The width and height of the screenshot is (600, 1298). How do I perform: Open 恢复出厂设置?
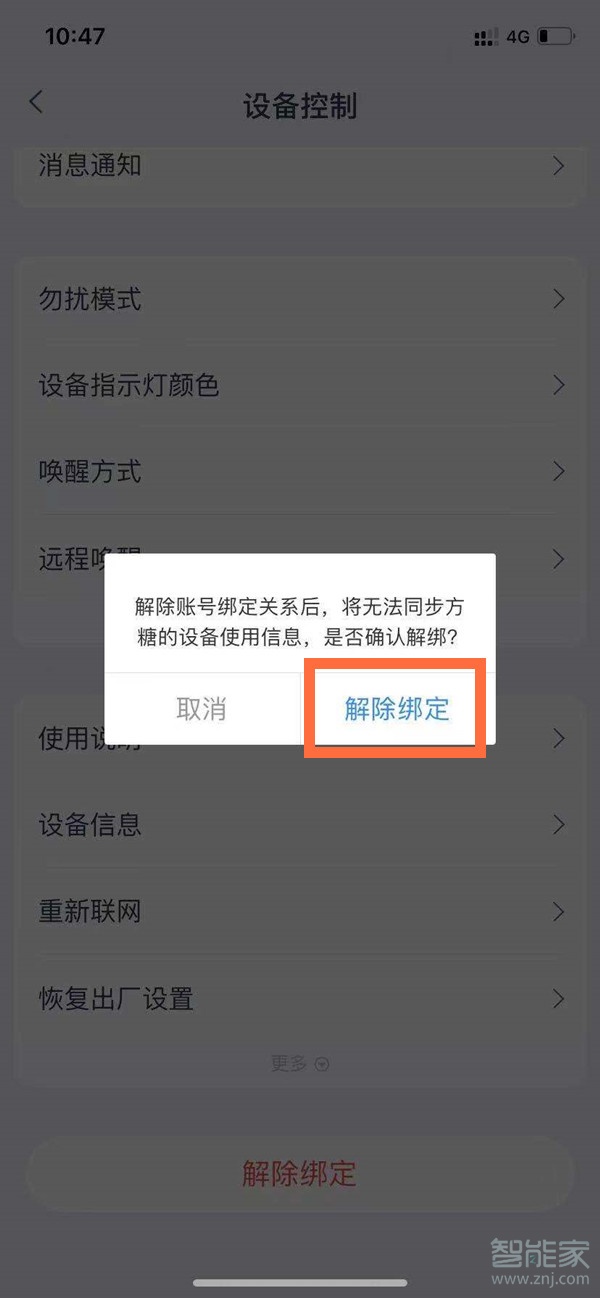[x=300, y=998]
